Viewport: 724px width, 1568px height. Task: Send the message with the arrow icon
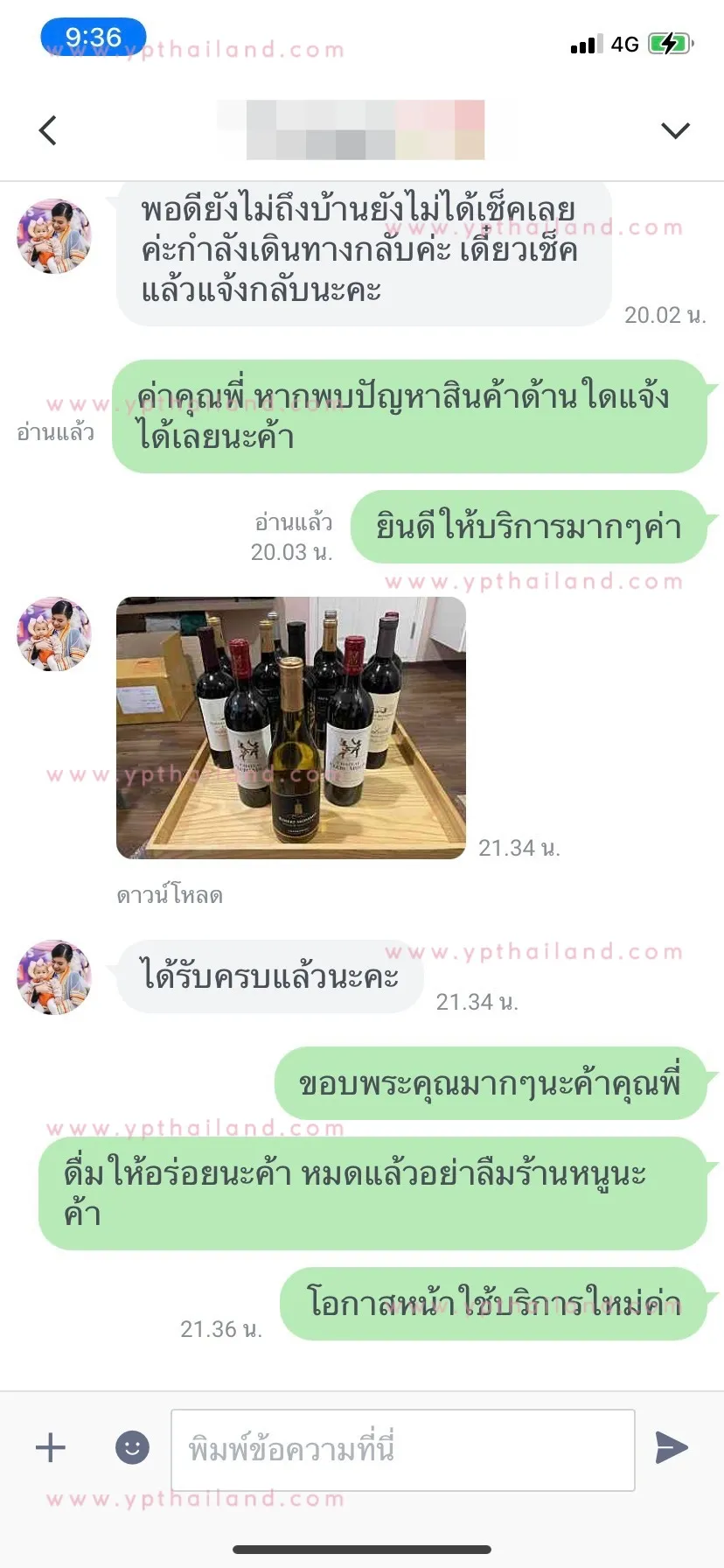(x=671, y=1447)
